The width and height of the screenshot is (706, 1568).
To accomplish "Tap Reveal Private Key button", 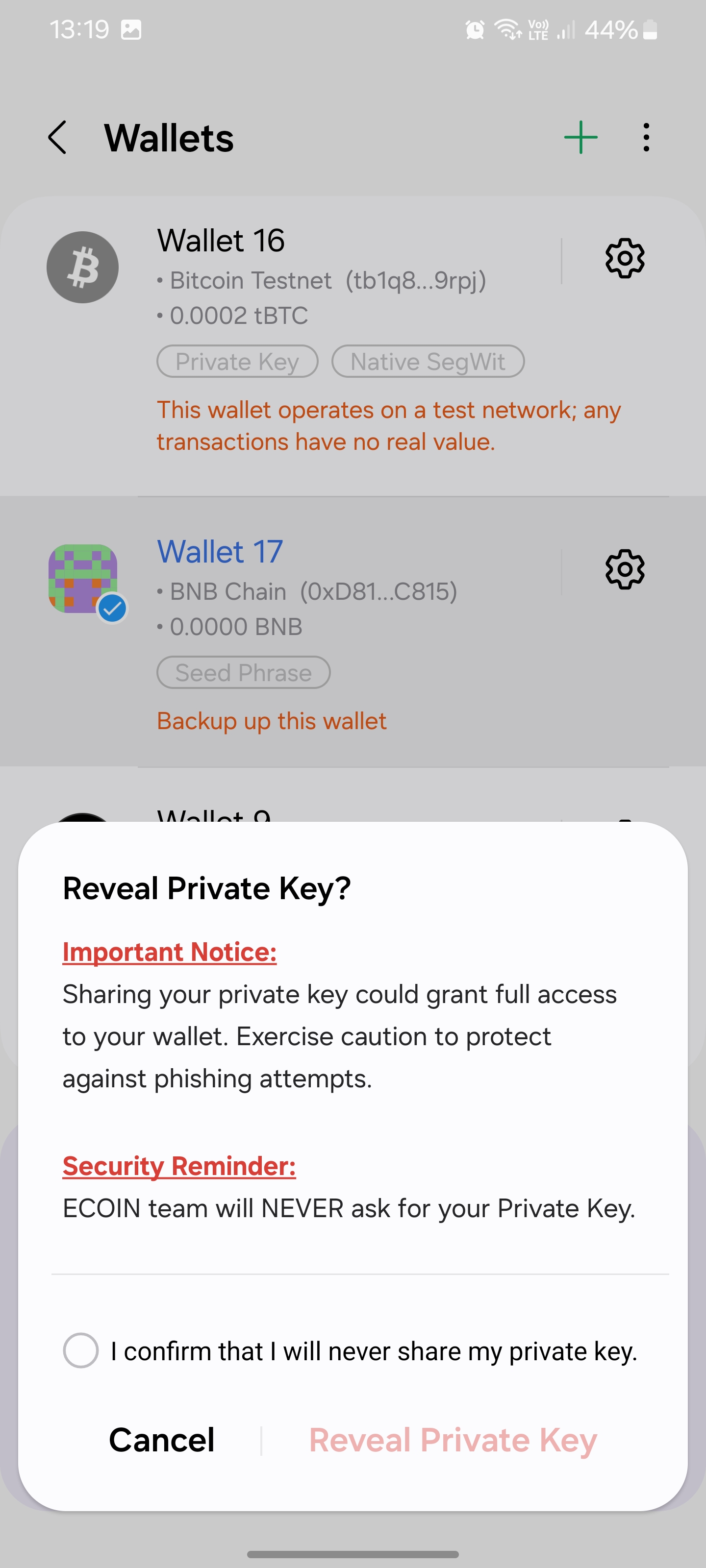I will tap(453, 1440).
